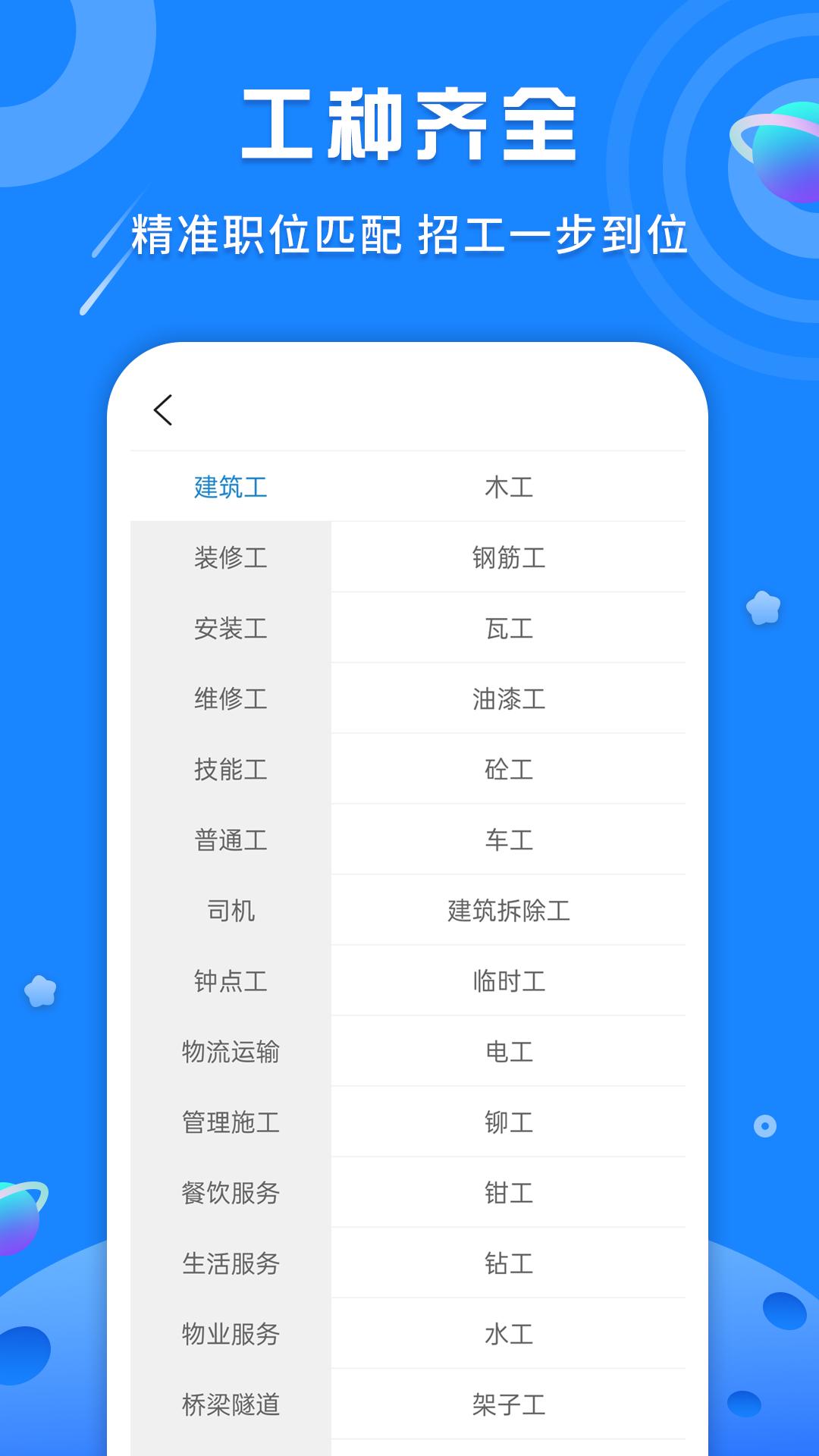This screenshot has height=1456, width=819.
Task: Select the 普通工 category
Action: (230, 840)
